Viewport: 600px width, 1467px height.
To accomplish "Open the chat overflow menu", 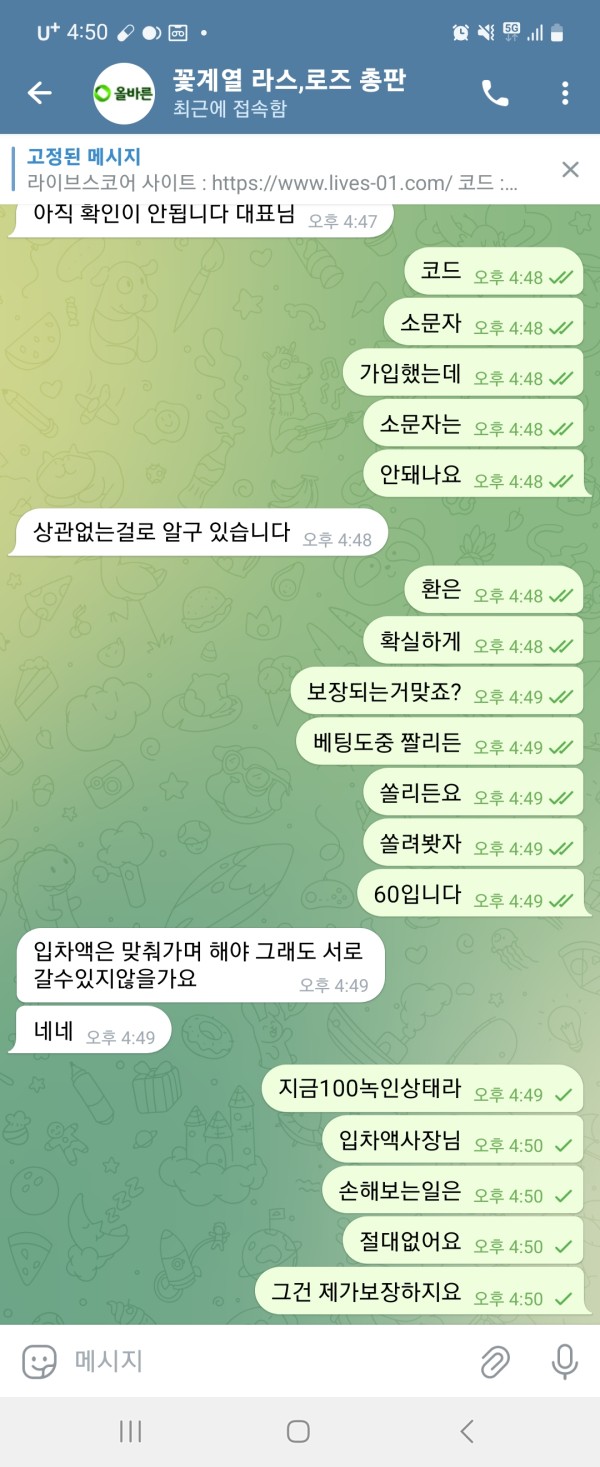I will coord(565,93).
